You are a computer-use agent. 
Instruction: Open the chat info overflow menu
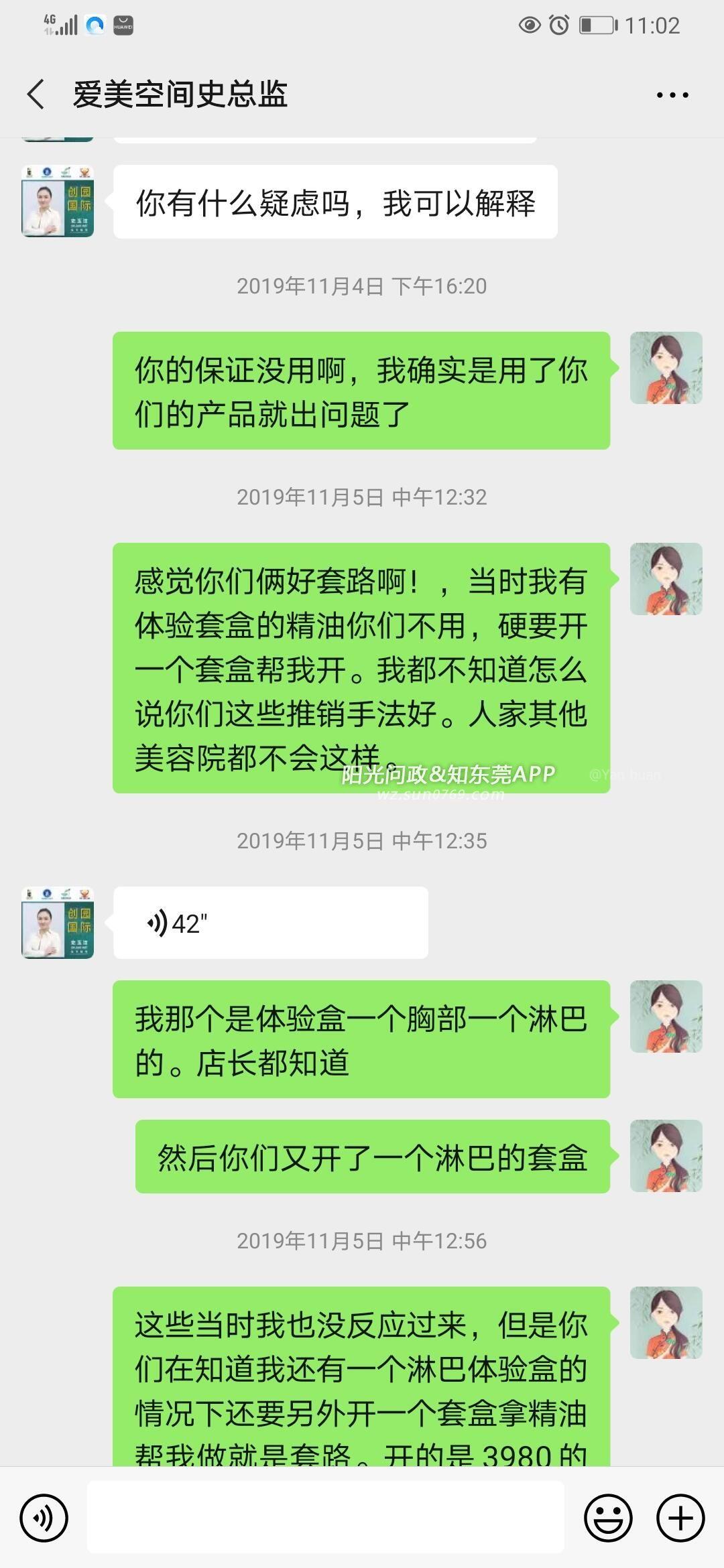point(672,95)
